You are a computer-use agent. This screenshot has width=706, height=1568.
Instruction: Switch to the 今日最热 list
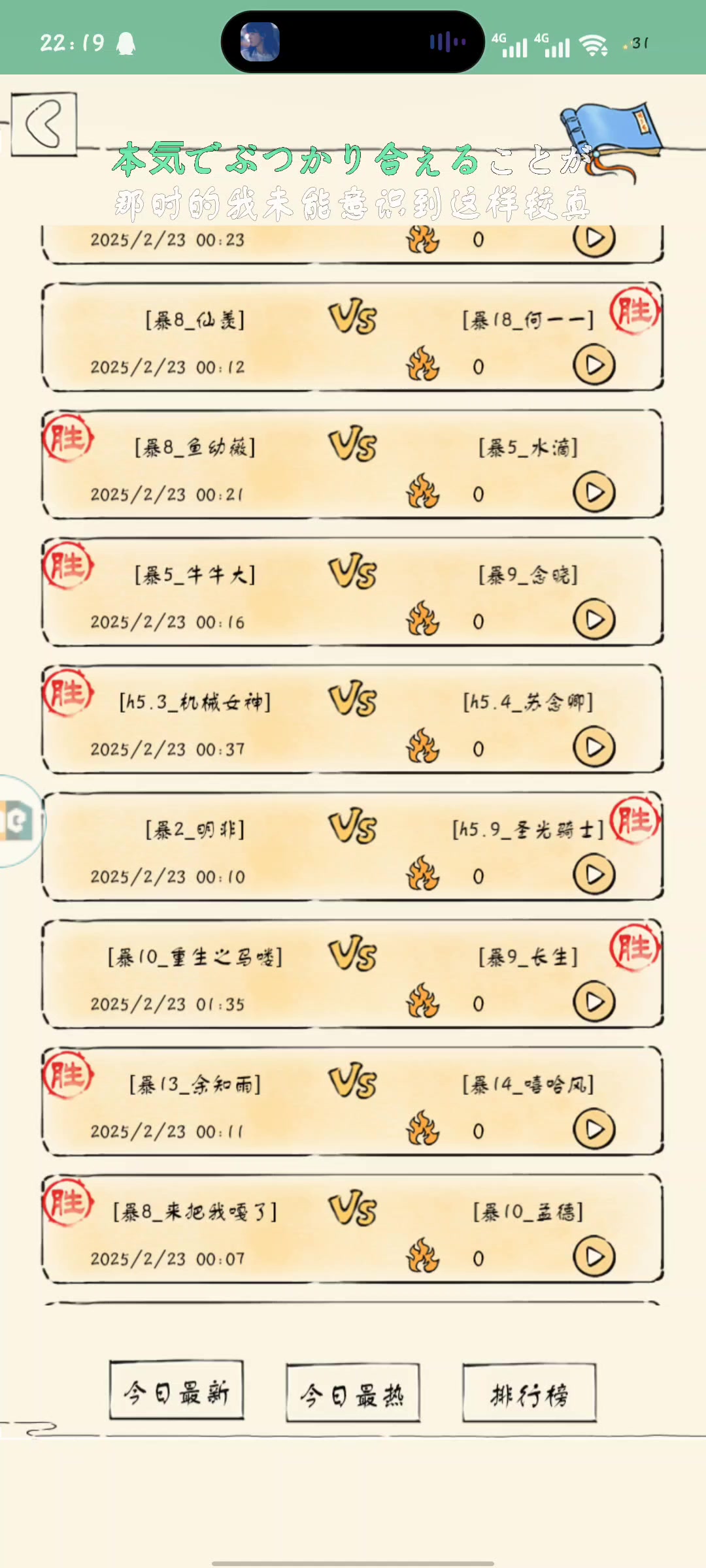(352, 1393)
